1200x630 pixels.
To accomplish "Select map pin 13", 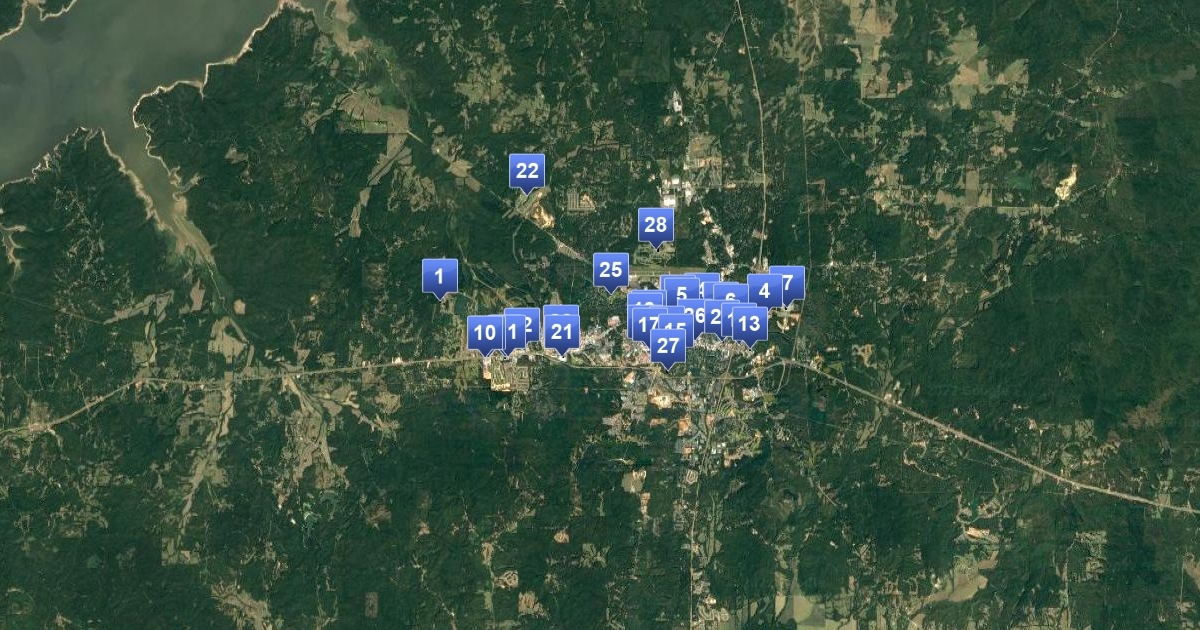I will pos(749,324).
